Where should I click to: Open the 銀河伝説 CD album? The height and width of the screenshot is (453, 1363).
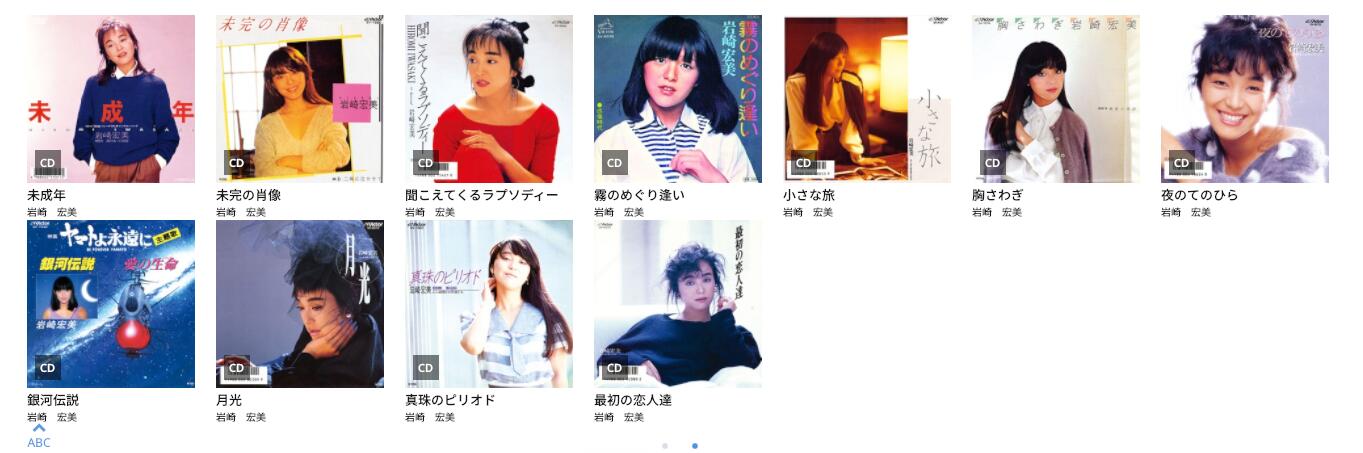pyautogui.click(x=111, y=304)
